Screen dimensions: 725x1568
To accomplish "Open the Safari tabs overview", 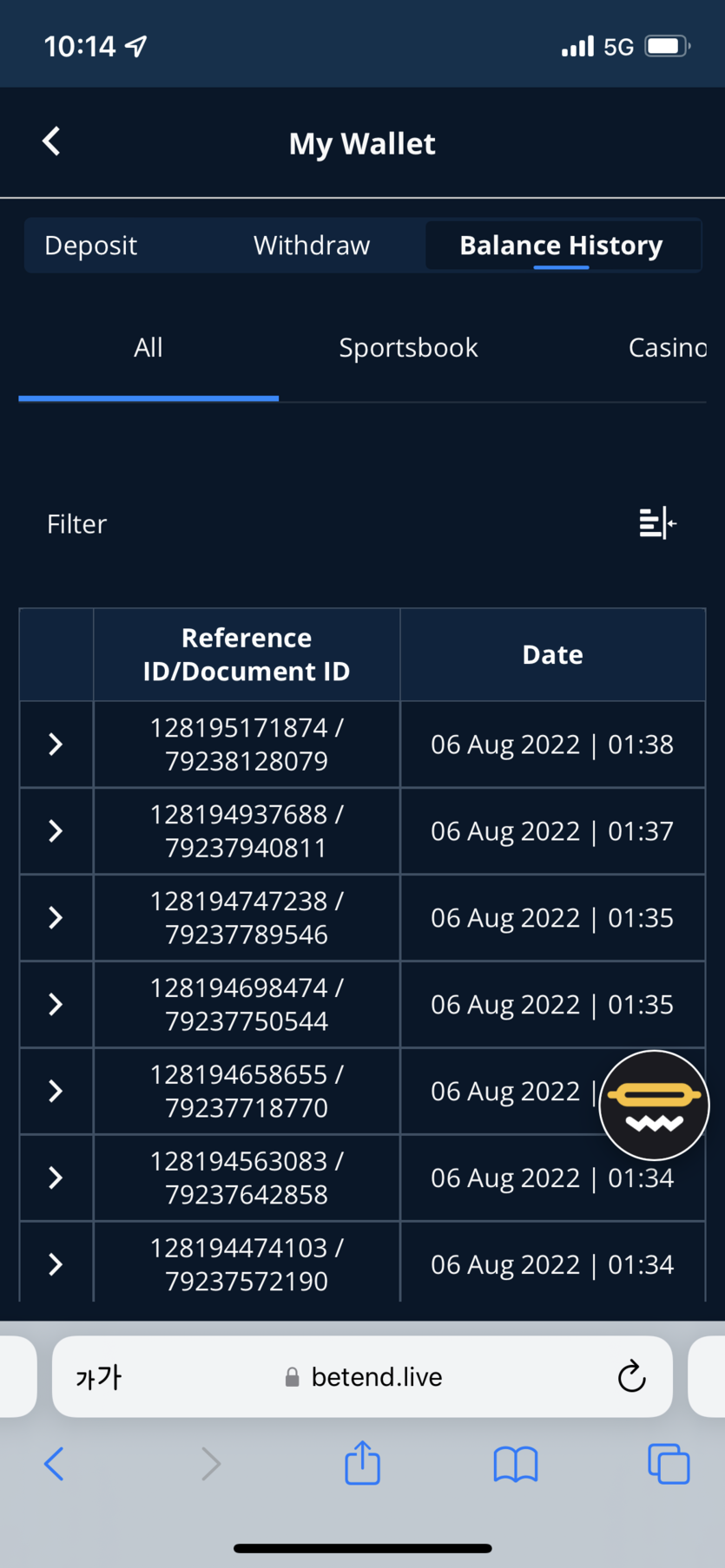I will tap(669, 1464).
